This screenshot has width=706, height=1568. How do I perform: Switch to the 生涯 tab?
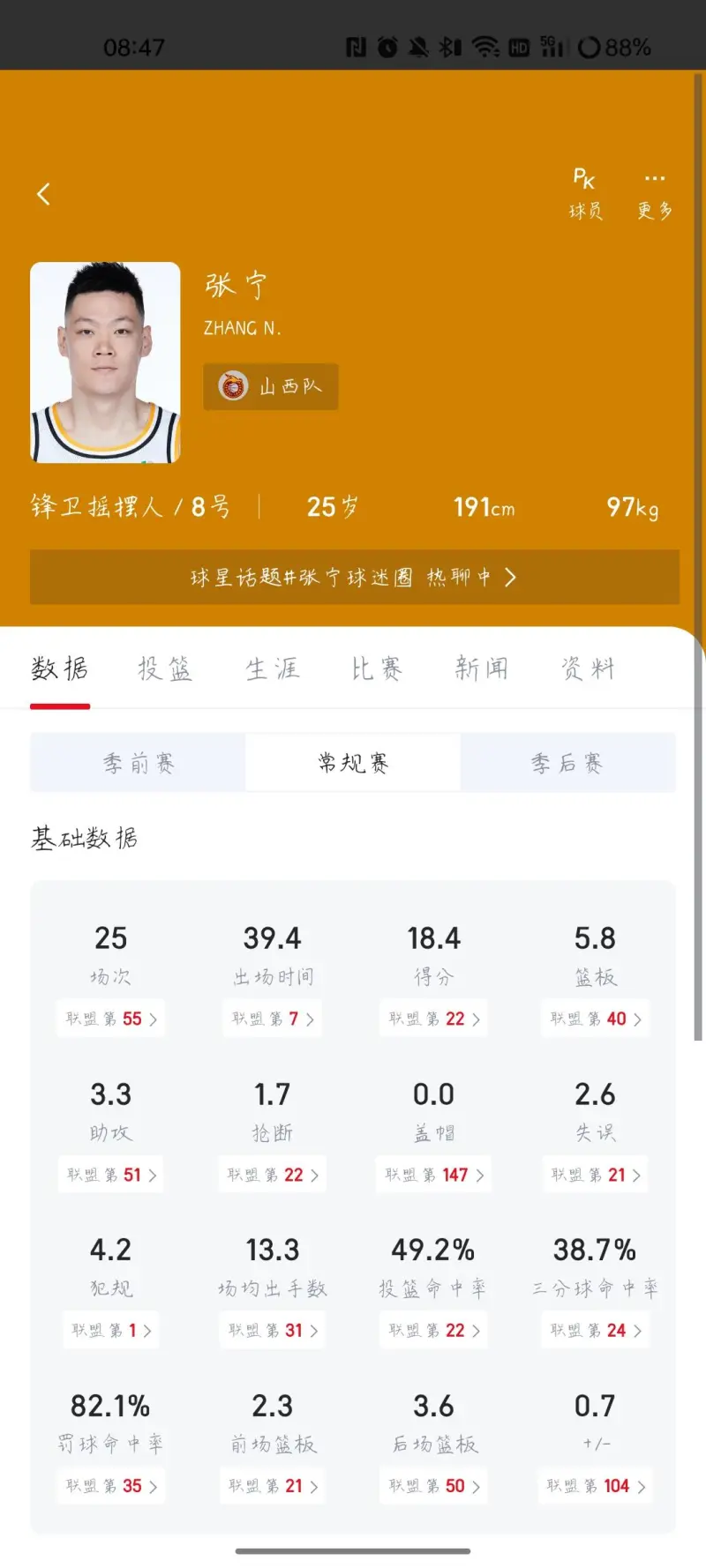(x=272, y=668)
